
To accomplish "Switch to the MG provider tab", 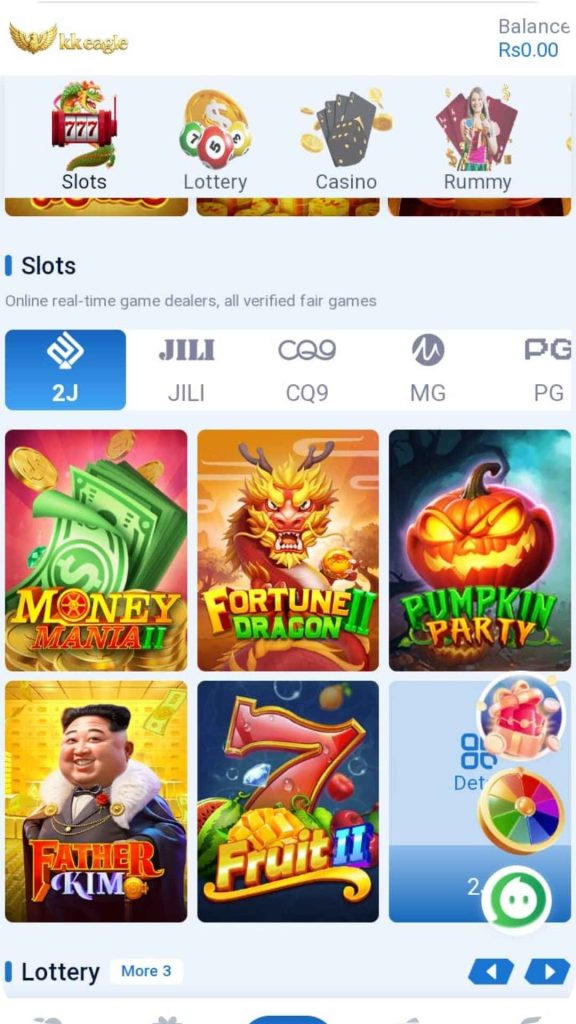I will tap(428, 370).
